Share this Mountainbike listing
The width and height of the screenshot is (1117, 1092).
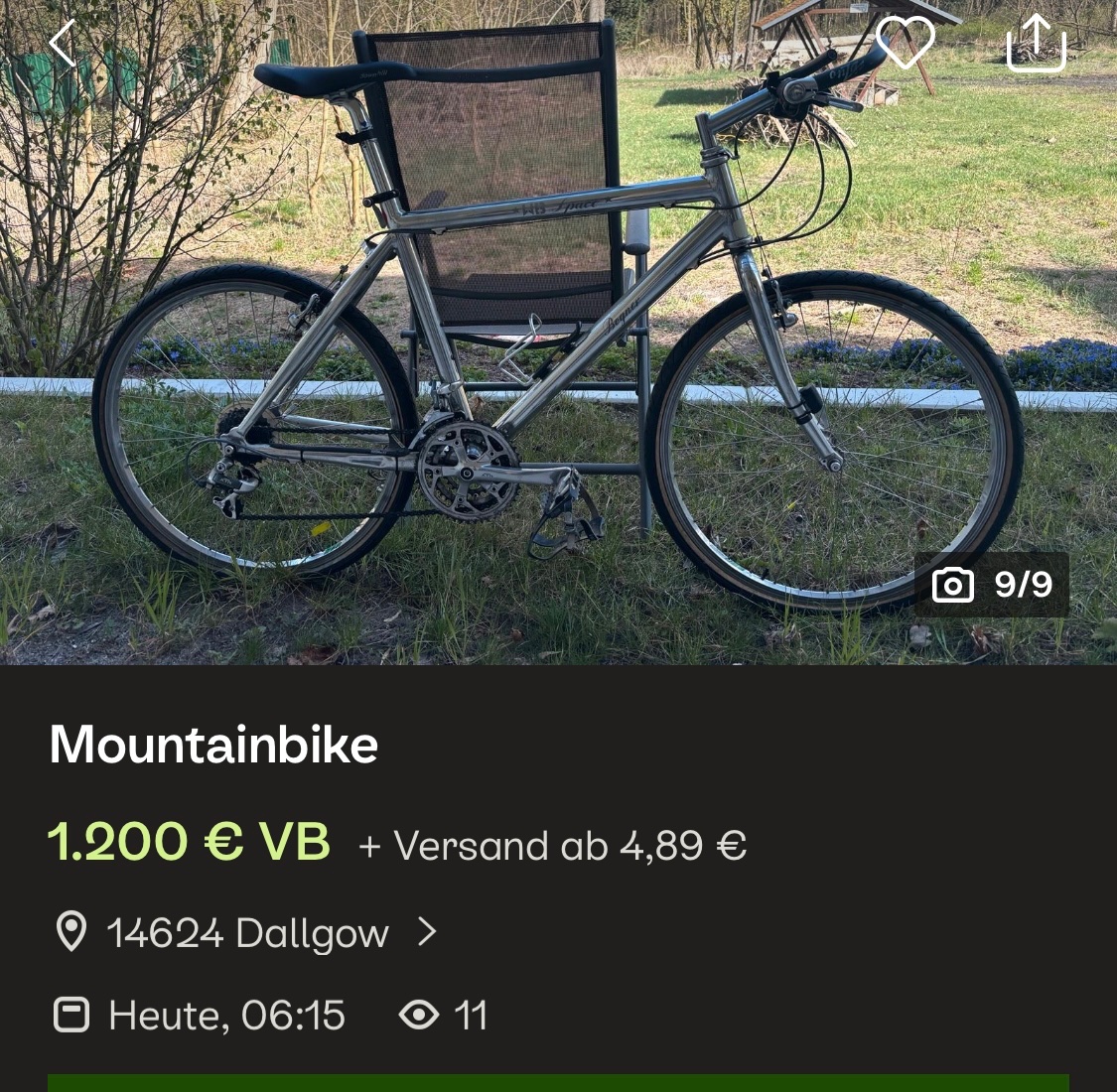click(x=1036, y=43)
